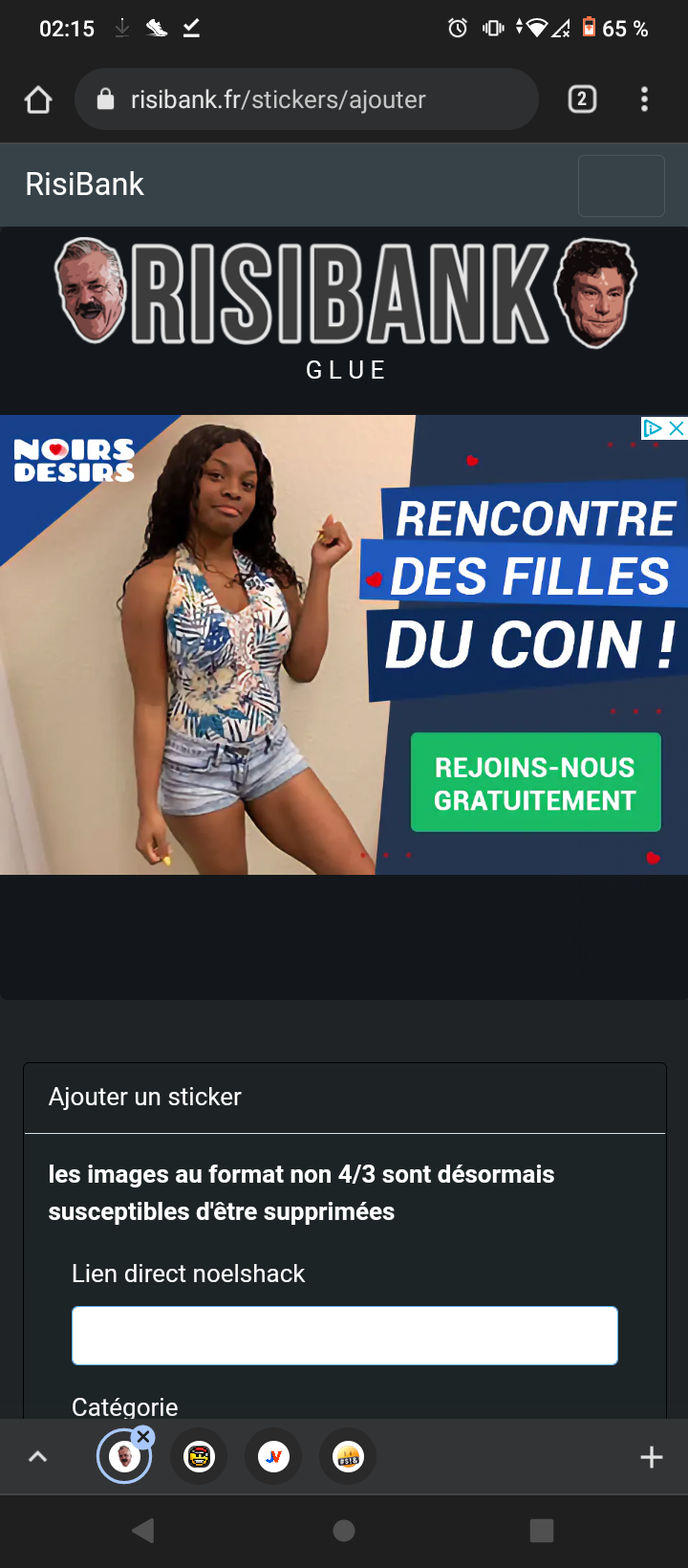The width and height of the screenshot is (688, 1568).
Task: Add a new tab to the group
Action: 651,1456
